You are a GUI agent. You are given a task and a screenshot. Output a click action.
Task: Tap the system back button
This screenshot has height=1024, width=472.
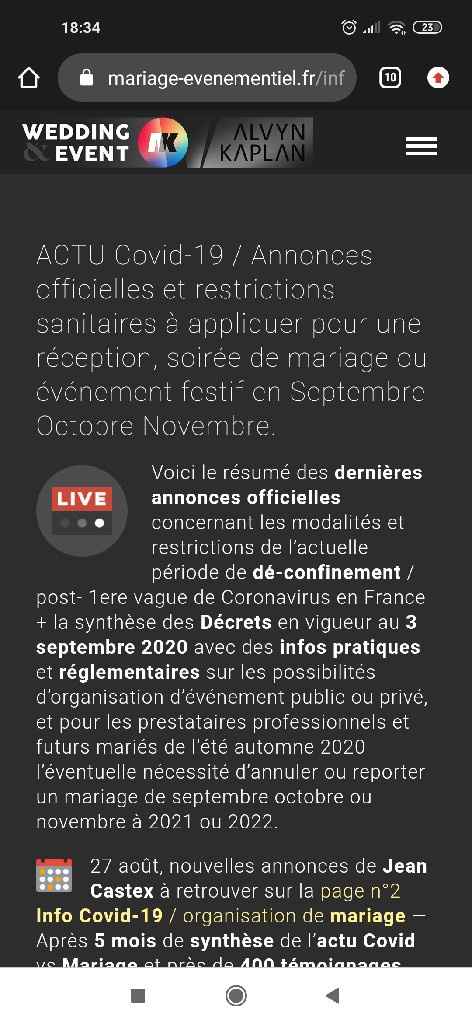coord(332,995)
